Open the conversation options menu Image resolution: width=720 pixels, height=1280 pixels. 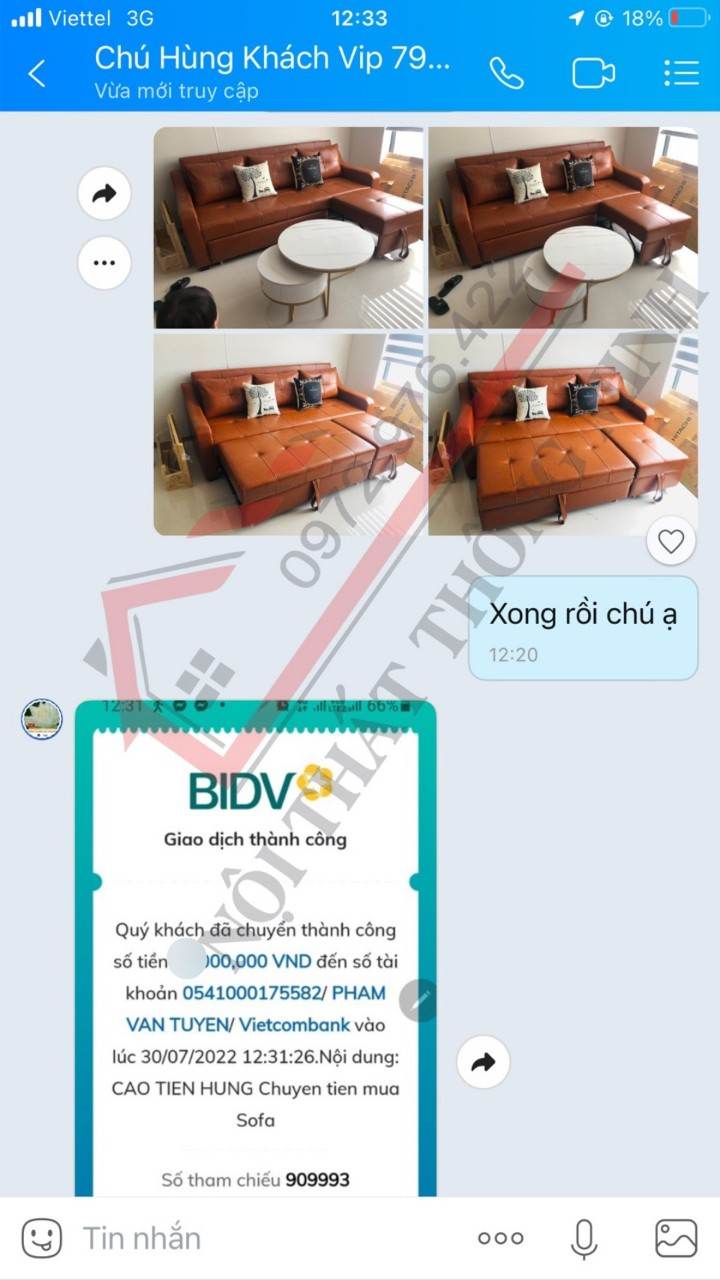click(x=681, y=73)
